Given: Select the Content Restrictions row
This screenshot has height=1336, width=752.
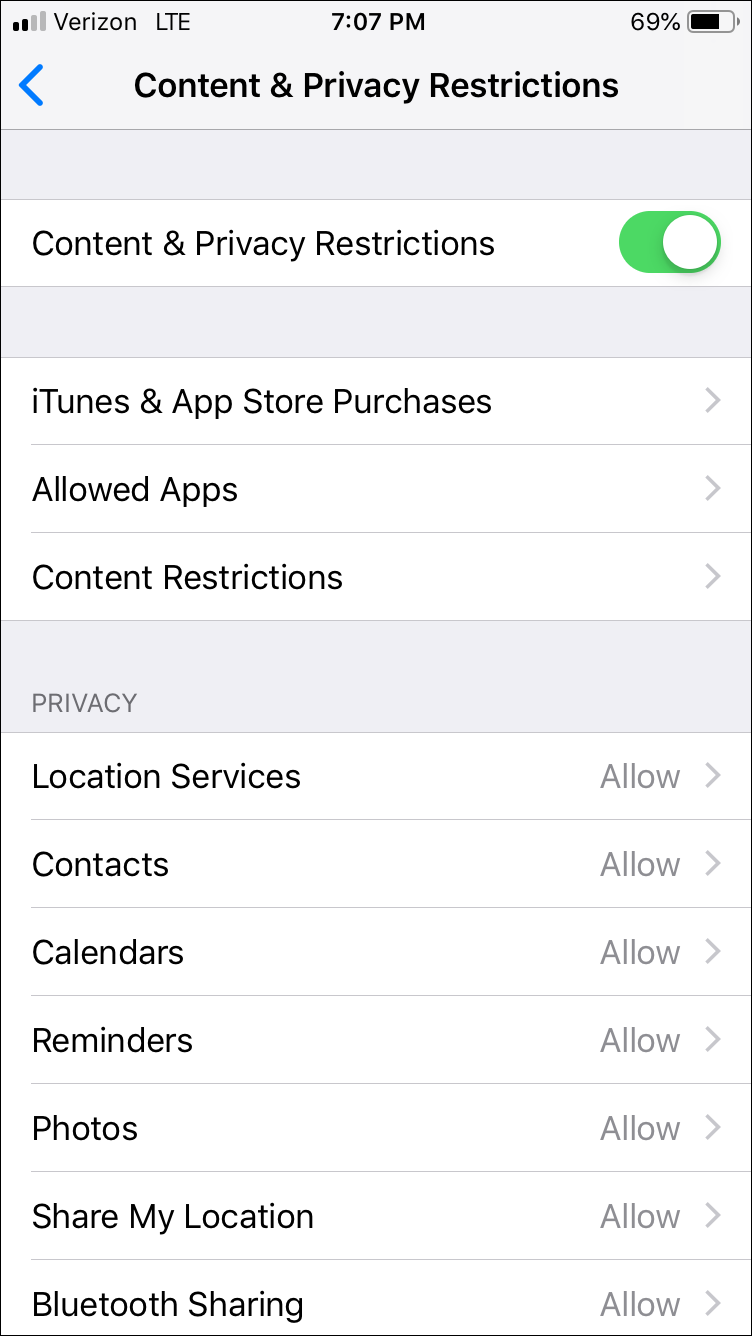Looking at the screenshot, I should pyautogui.click(x=376, y=578).
